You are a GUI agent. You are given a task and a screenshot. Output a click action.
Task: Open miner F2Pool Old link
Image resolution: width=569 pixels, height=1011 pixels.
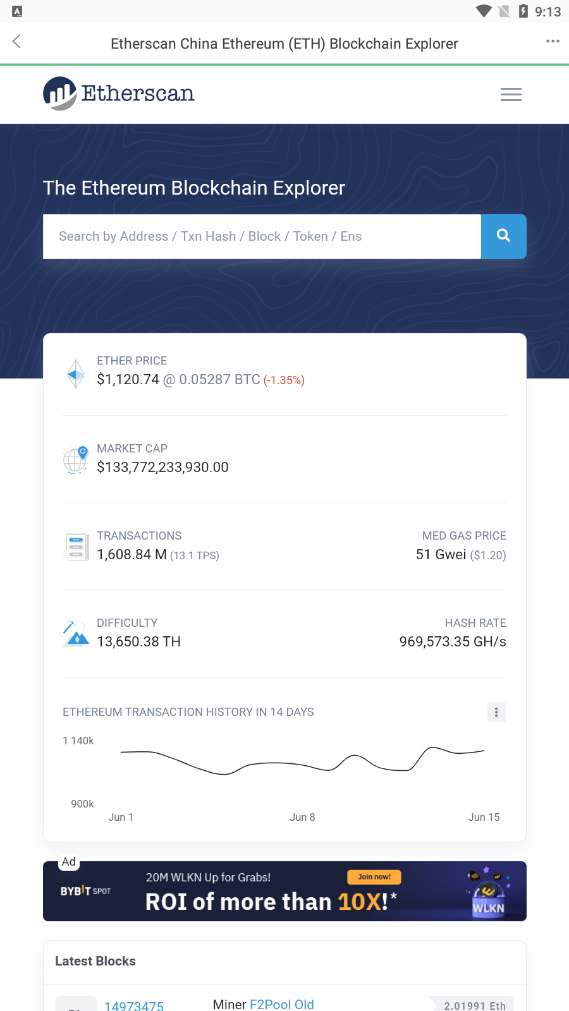click(x=282, y=1005)
